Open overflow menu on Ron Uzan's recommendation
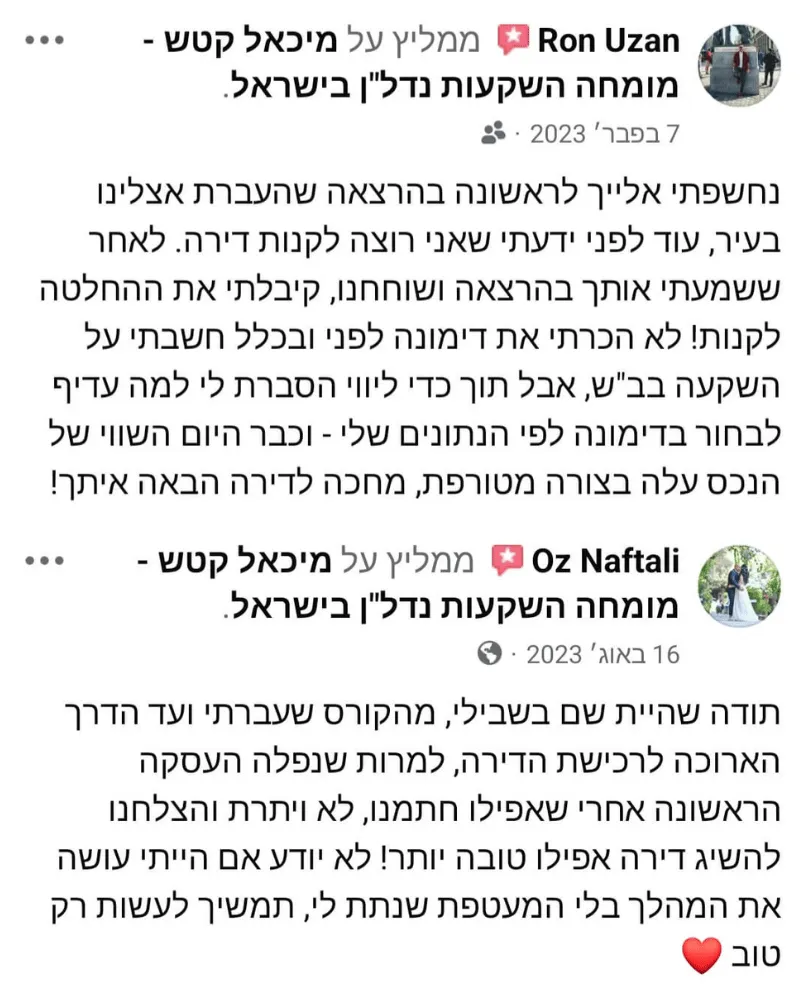The width and height of the screenshot is (810, 999). point(45,41)
